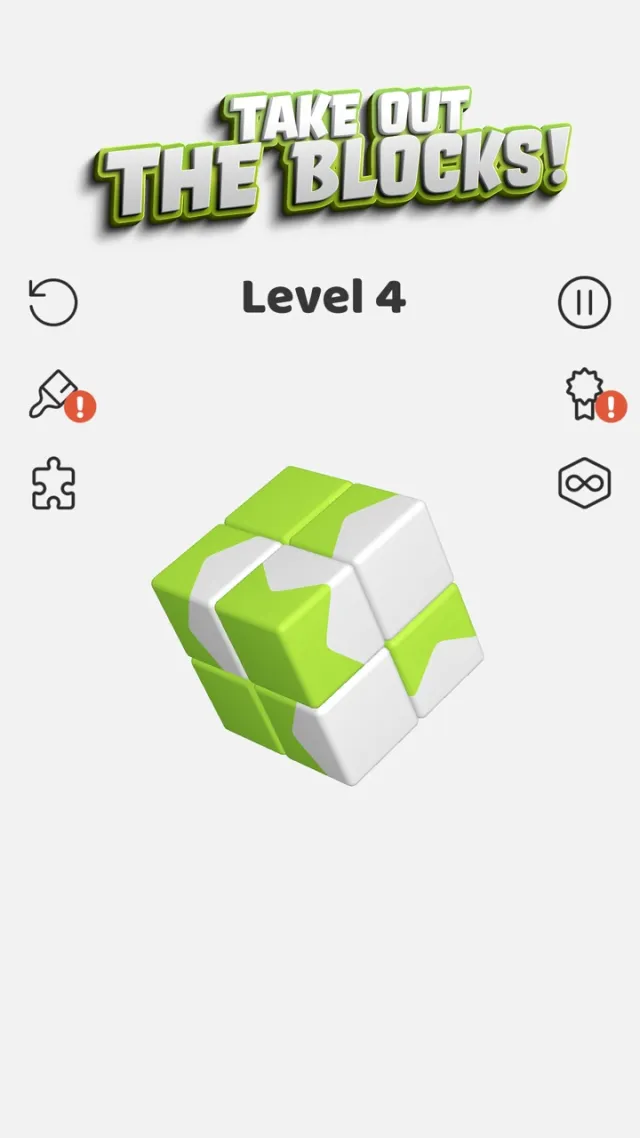Open the achievements badge
Screen dimensions: 640x1138
(x=584, y=394)
